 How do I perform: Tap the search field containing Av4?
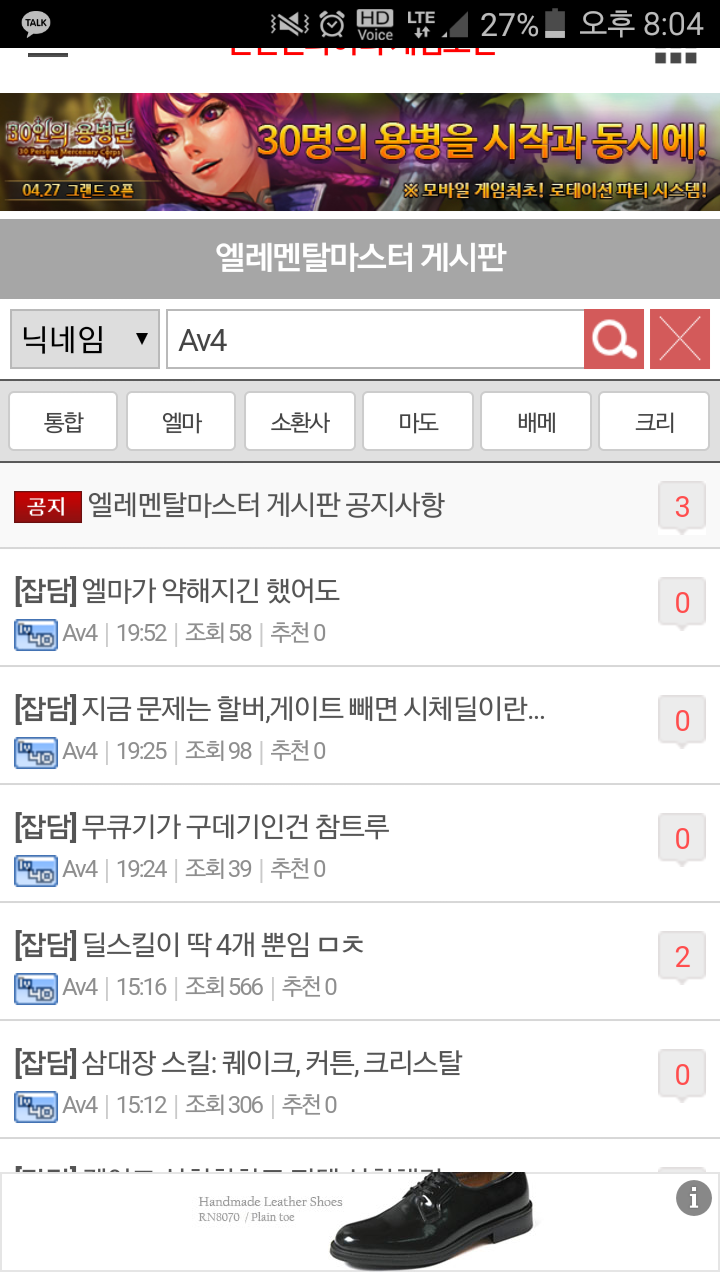pyautogui.click(x=375, y=340)
